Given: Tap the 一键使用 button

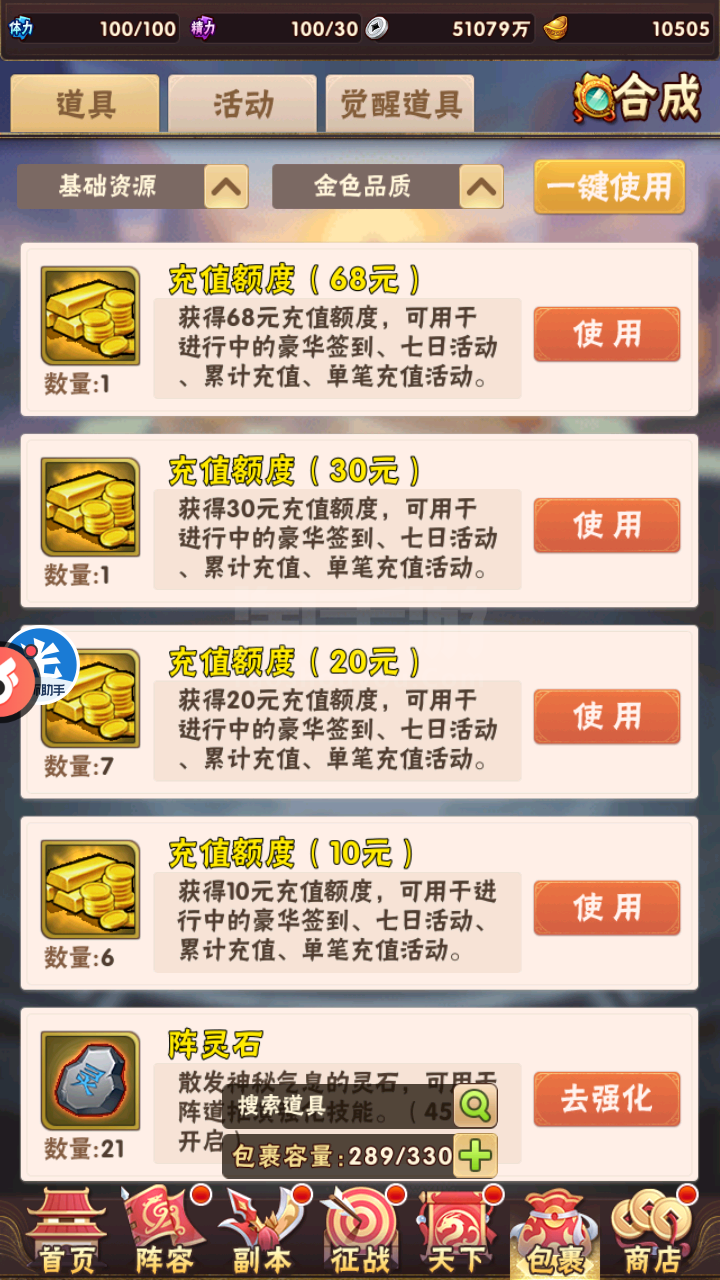Looking at the screenshot, I should point(609,187).
